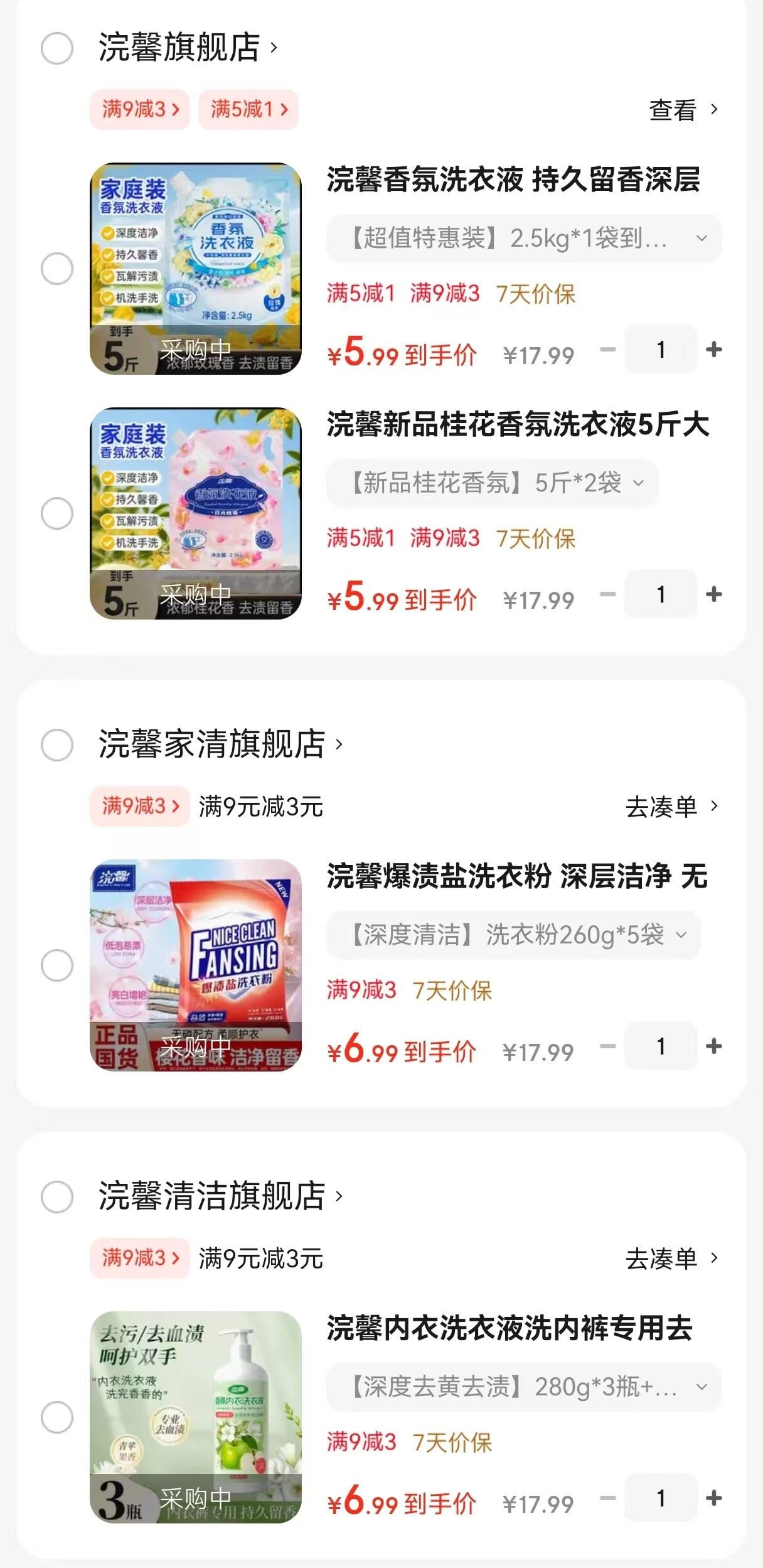Viewport: 763px width, 1568px height.
Task: Tap 查看 for 浣馨旗舰店 discounts
Action: pos(683,110)
